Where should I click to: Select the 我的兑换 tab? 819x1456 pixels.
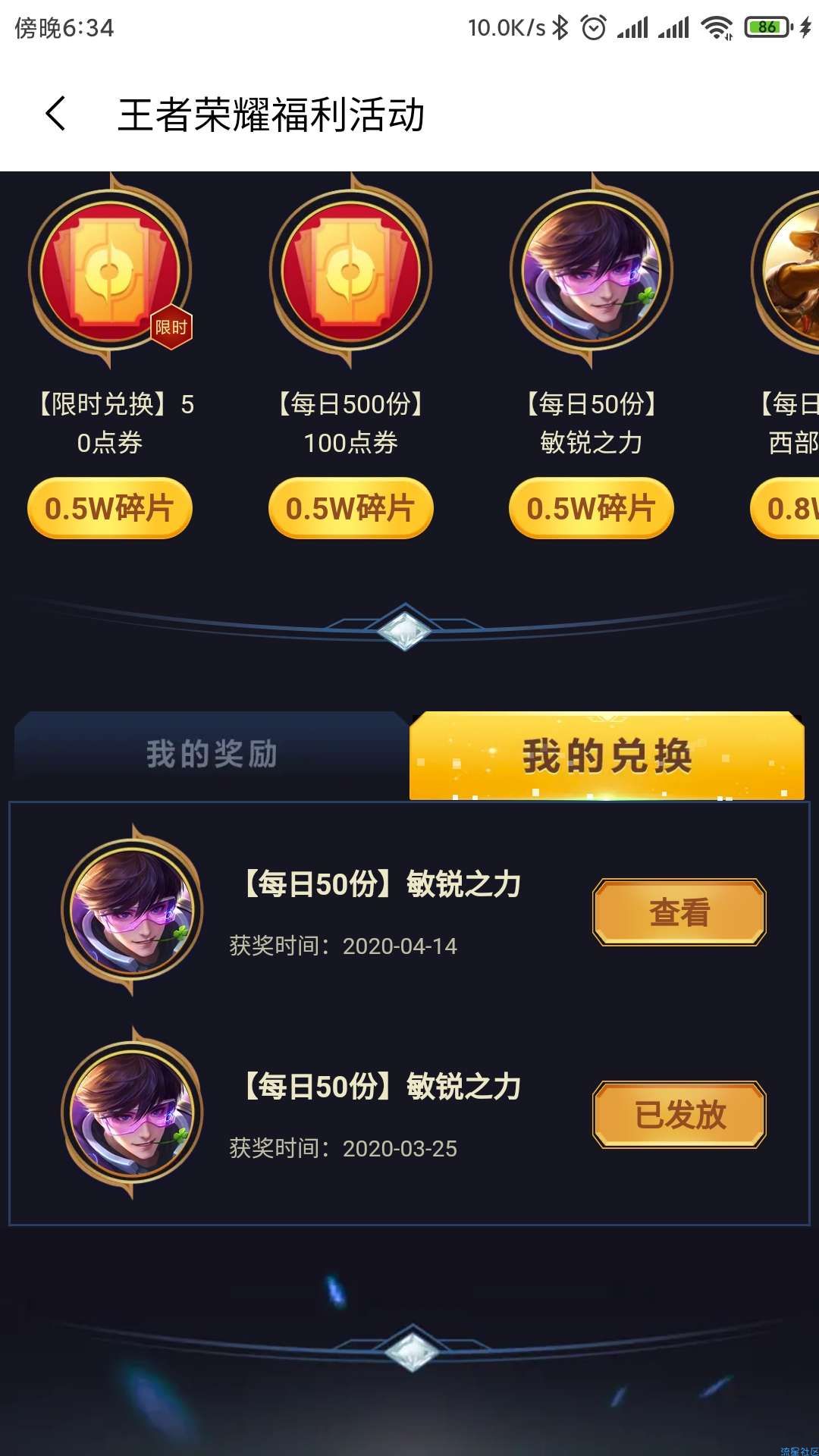pyautogui.click(x=606, y=756)
